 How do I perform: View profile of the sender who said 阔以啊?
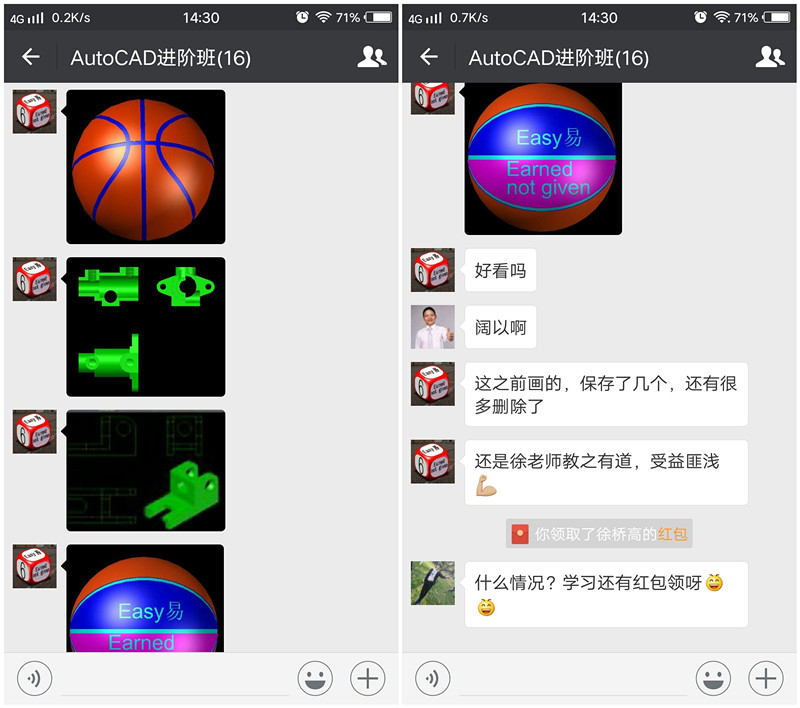pyautogui.click(x=433, y=327)
